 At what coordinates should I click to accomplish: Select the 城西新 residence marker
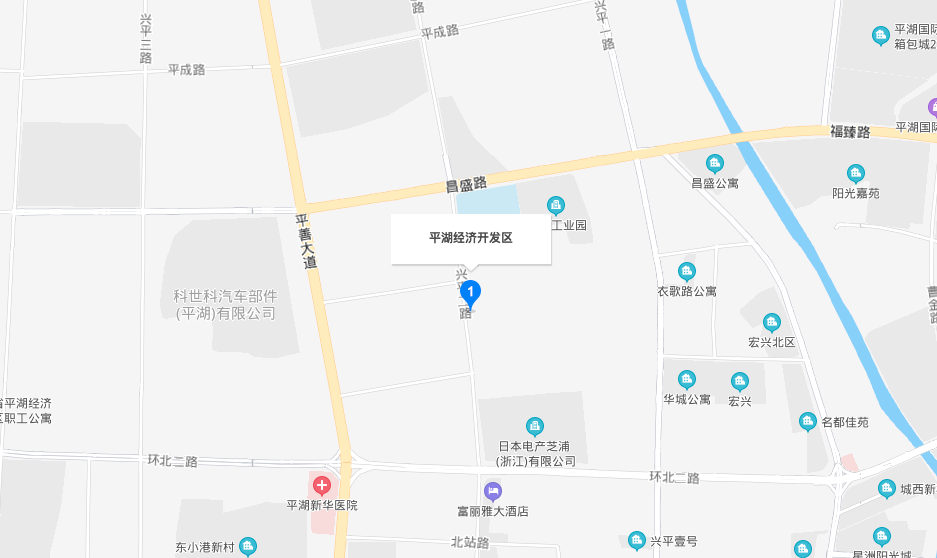click(x=886, y=489)
